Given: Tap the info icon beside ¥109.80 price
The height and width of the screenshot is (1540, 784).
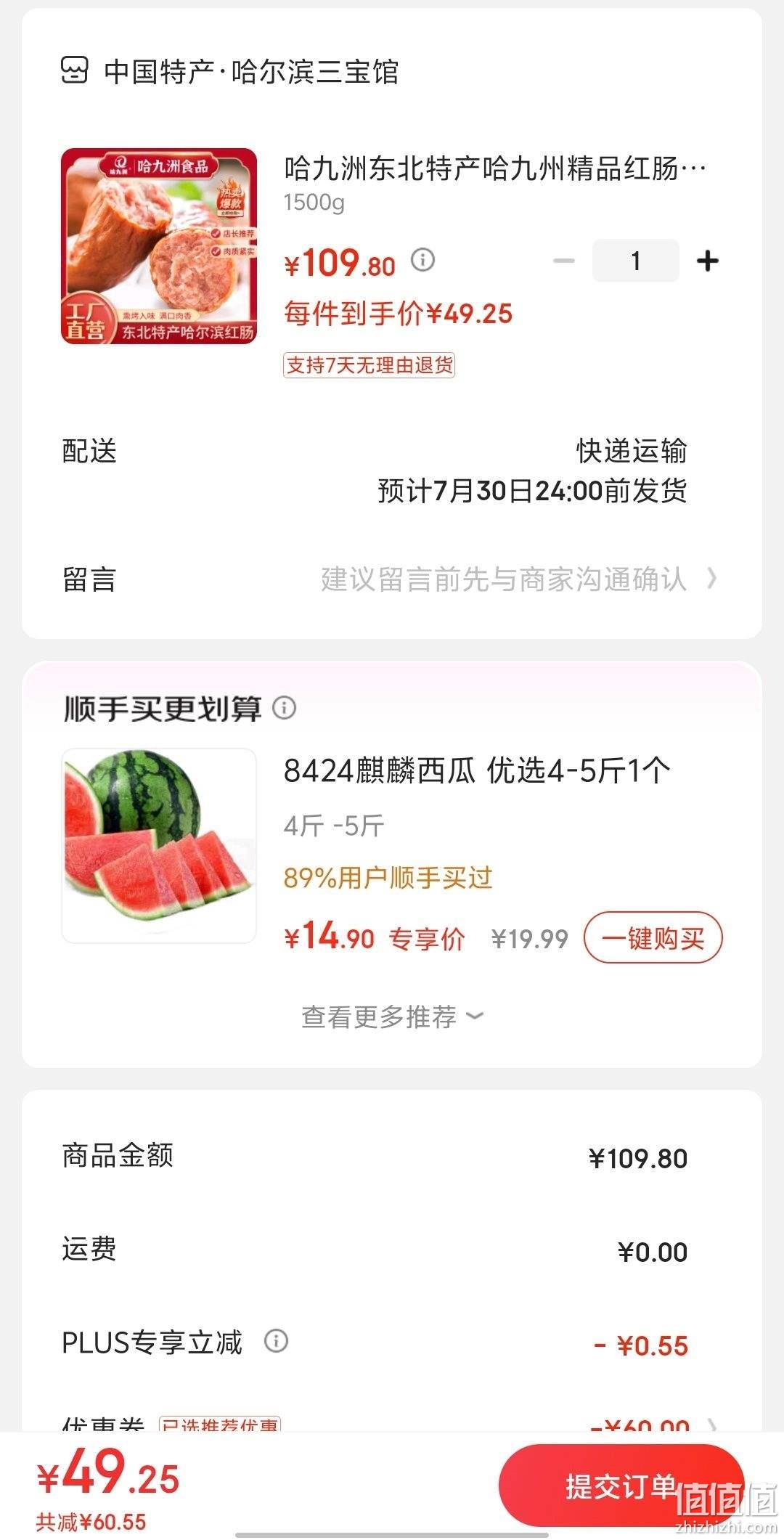Looking at the screenshot, I should pos(423,259).
